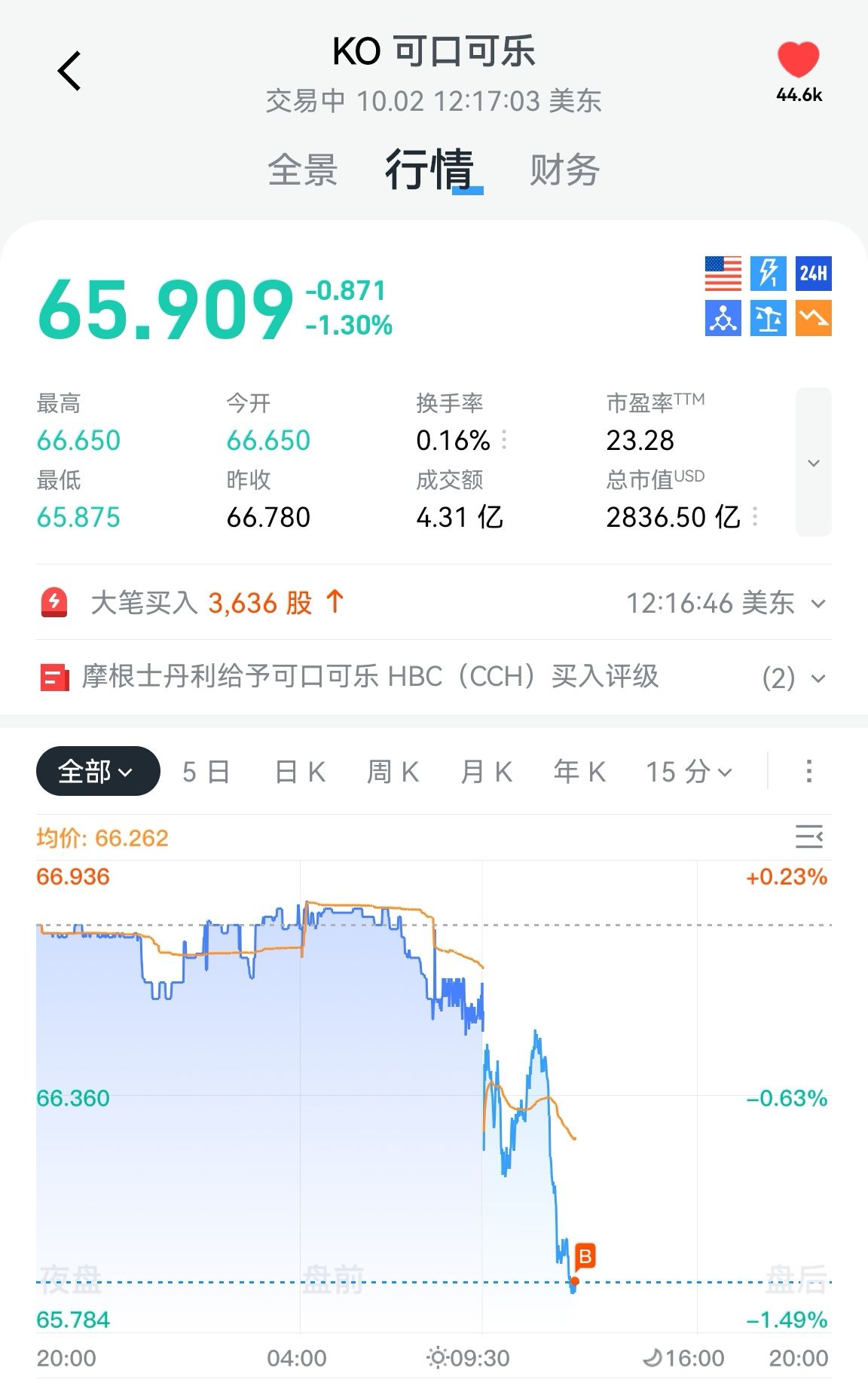Expand the 大笔买入 trade alert row
The height and width of the screenshot is (1389, 868).
tap(818, 604)
